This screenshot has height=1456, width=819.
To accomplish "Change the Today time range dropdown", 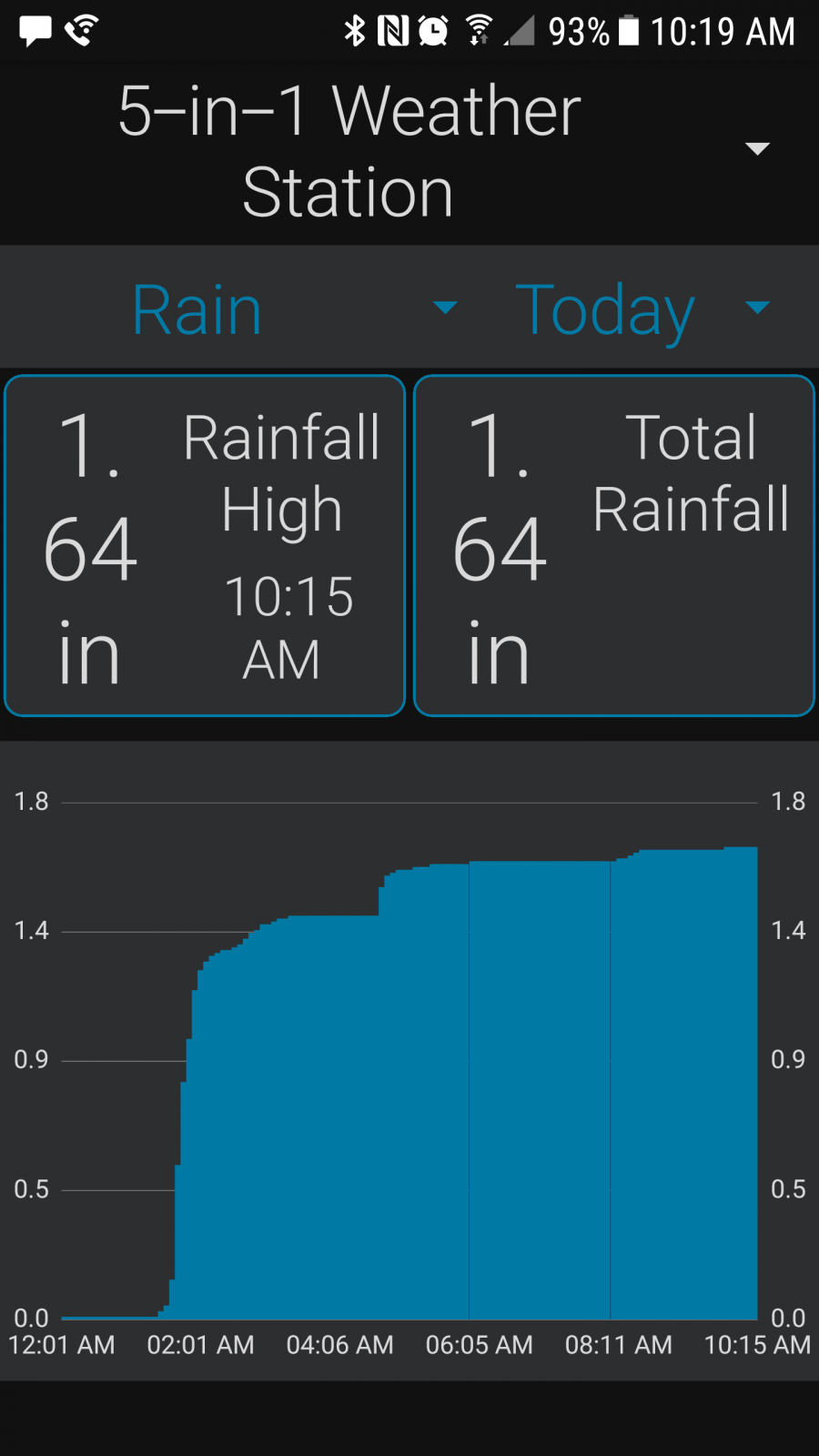I will point(756,308).
